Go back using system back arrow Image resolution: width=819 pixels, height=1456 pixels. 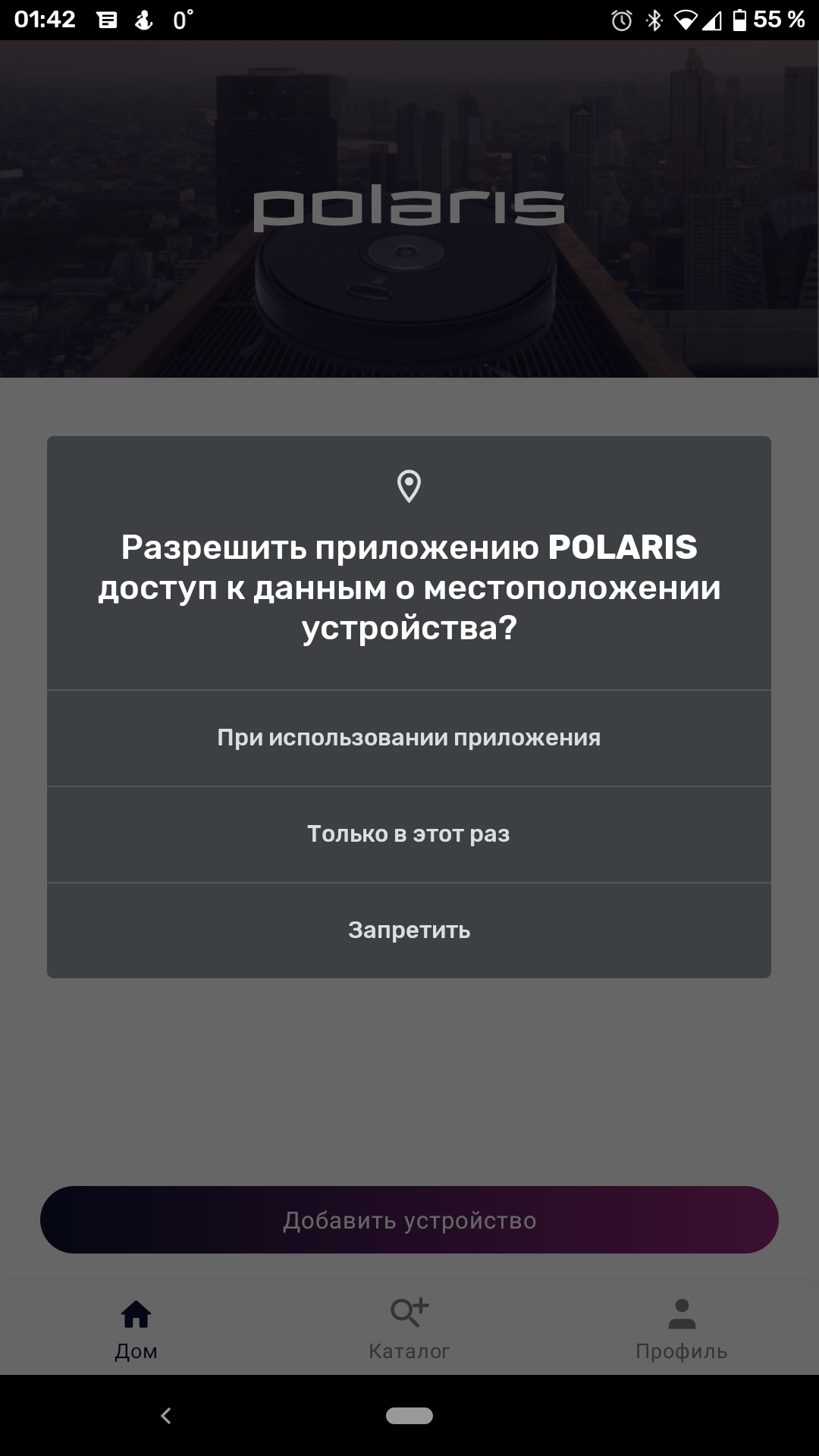[x=166, y=1415]
